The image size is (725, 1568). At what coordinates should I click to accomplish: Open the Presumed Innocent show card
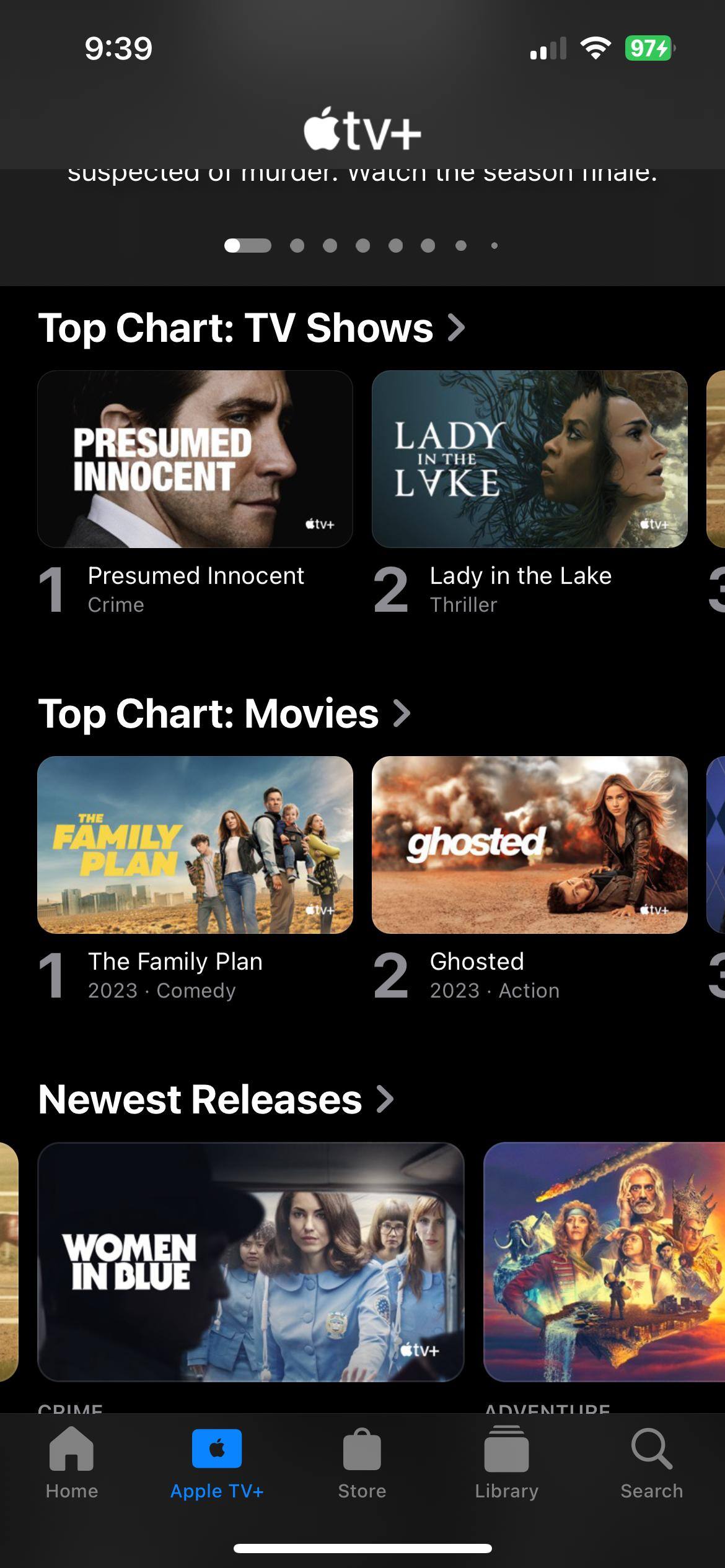[195, 459]
